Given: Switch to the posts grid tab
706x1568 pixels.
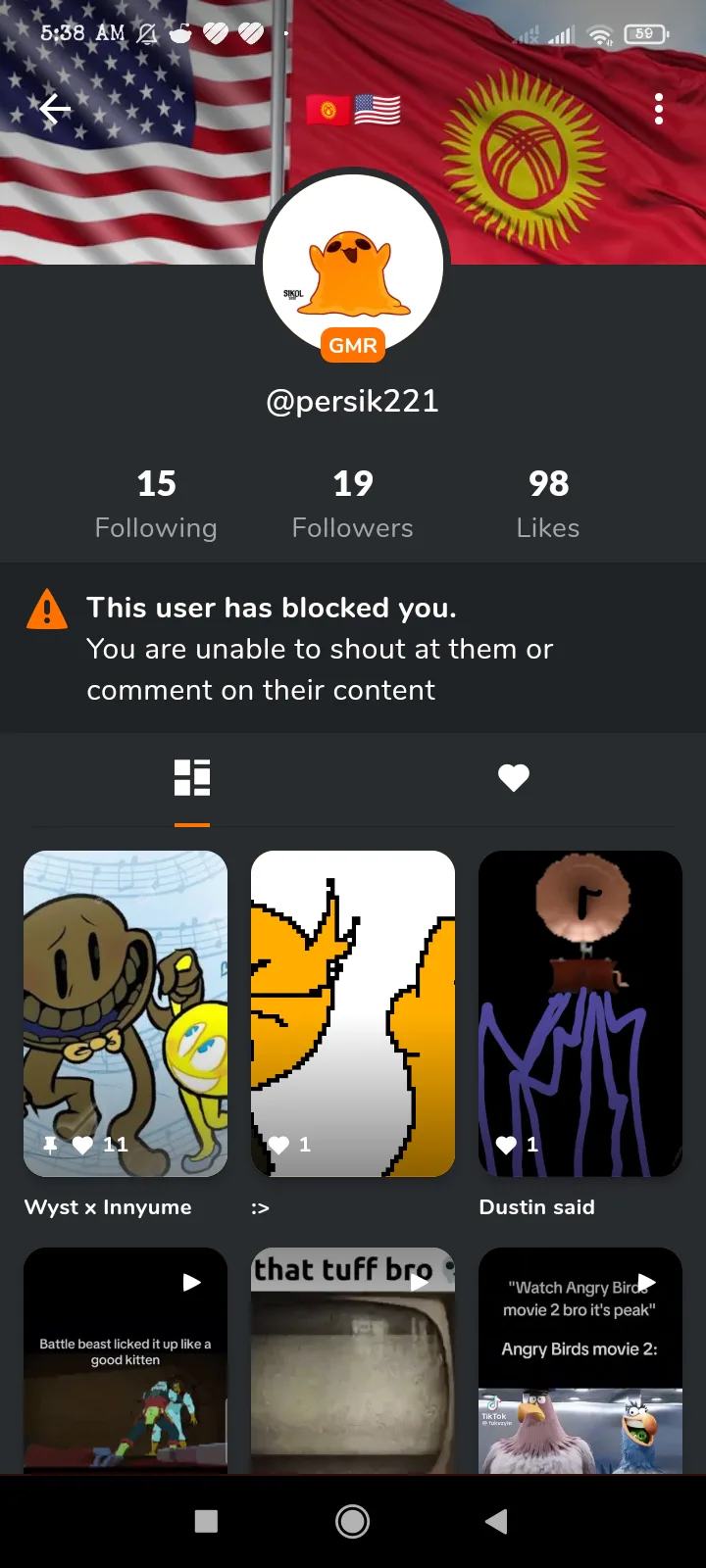Looking at the screenshot, I should 192,778.
